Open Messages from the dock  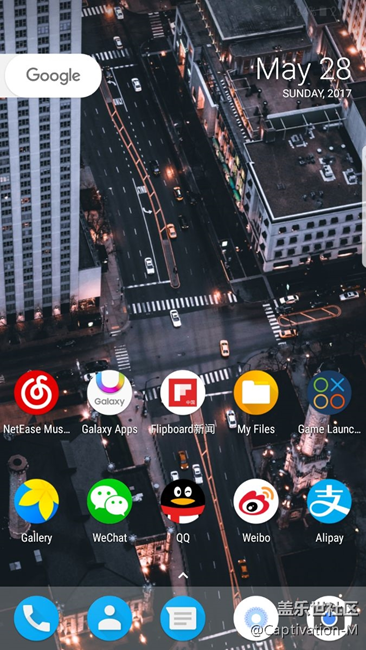pyautogui.click(x=183, y=618)
